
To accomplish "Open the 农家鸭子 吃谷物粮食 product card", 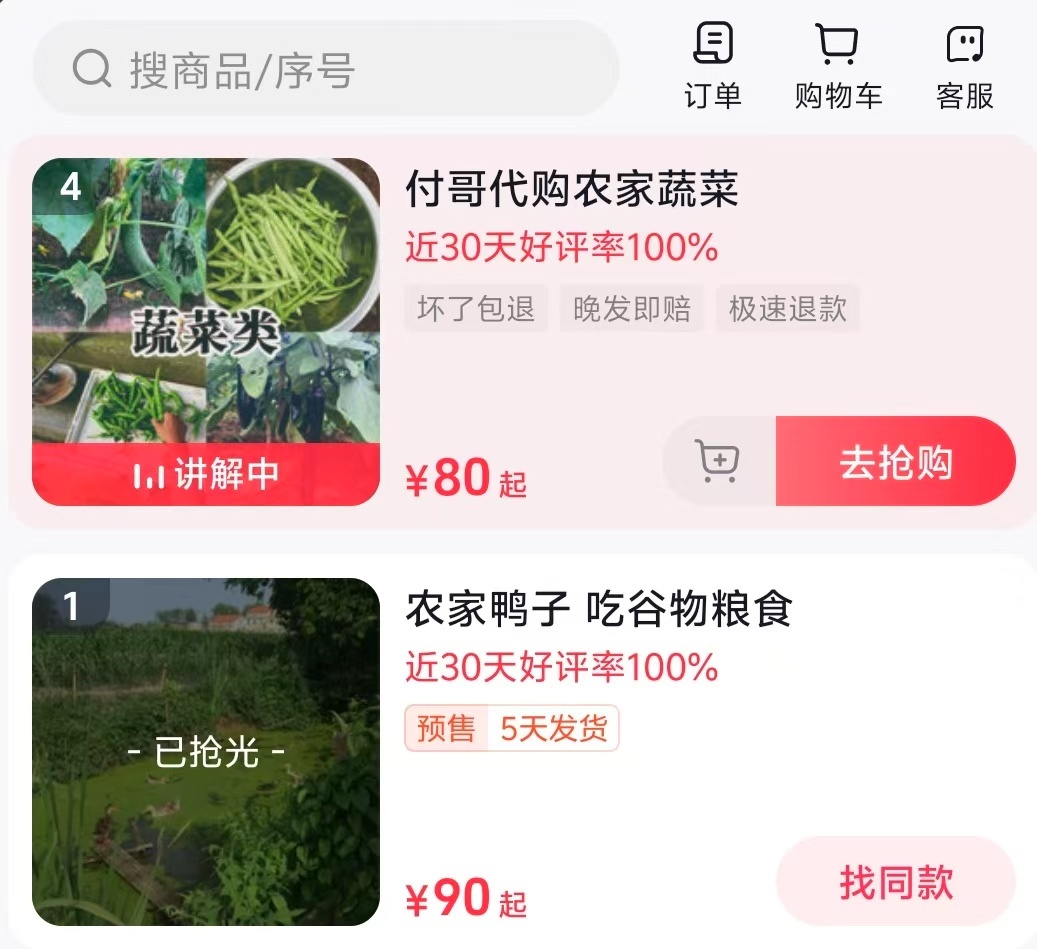I will click(598, 609).
